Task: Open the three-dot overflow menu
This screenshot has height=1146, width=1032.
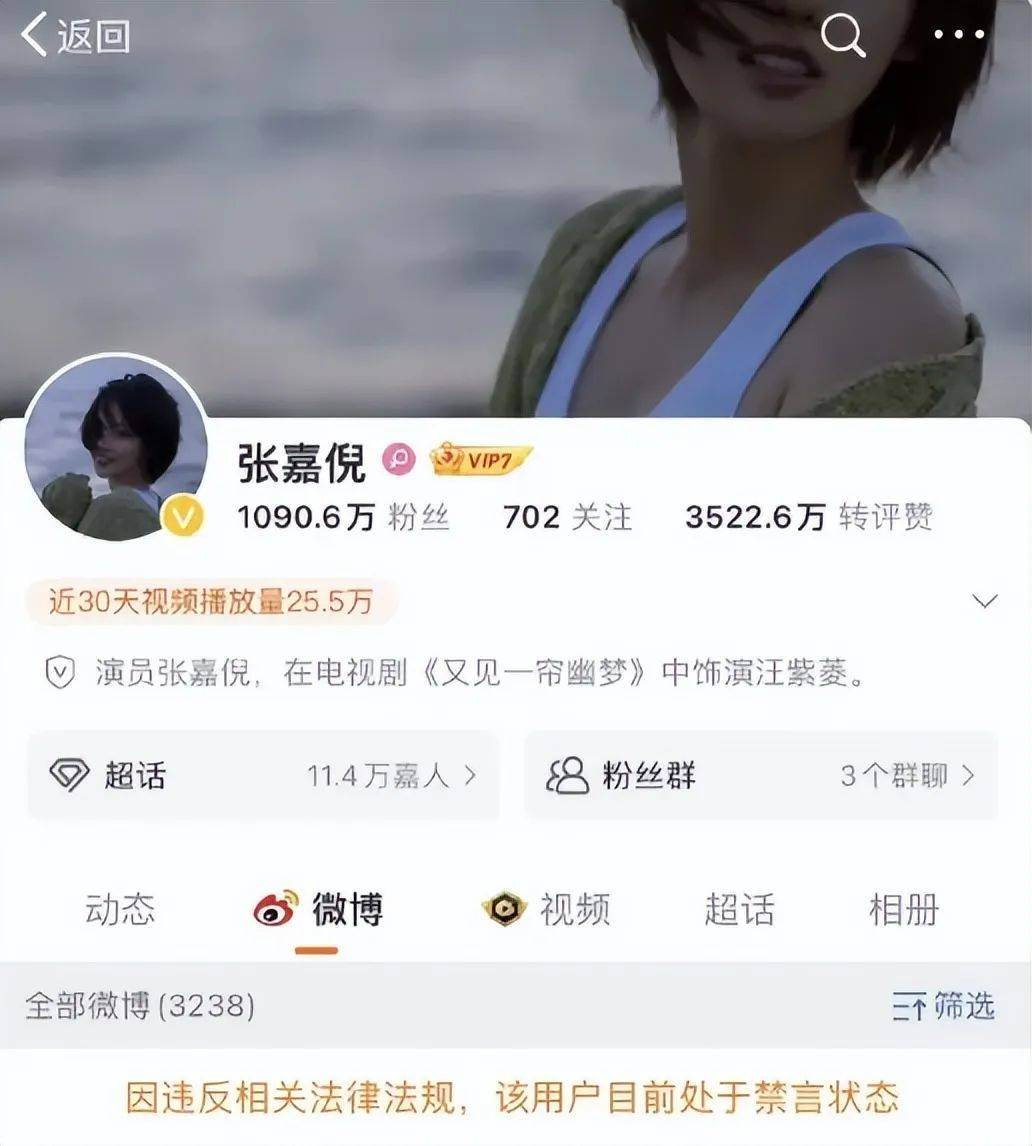Action: pyautogui.click(x=958, y=35)
